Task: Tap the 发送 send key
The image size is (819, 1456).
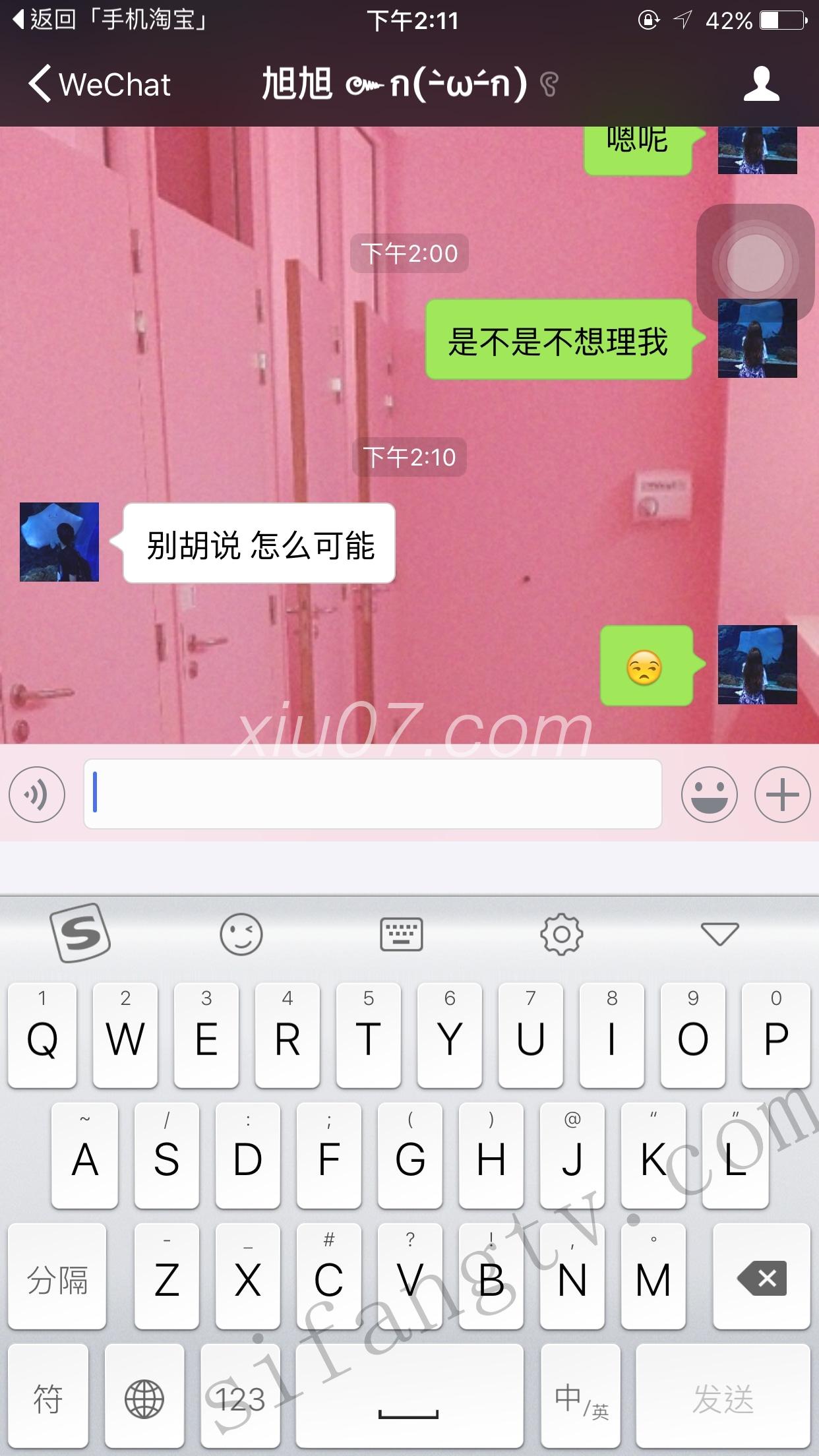Action: (723, 1399)
